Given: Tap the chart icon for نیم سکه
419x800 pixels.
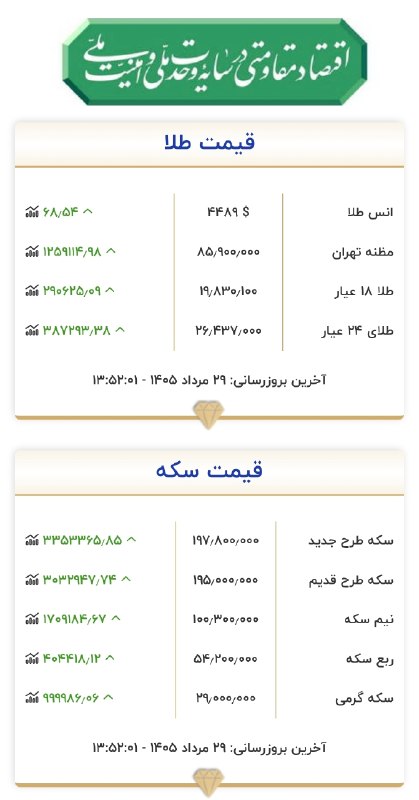Looking at the screenshot, I should point(32,619).
